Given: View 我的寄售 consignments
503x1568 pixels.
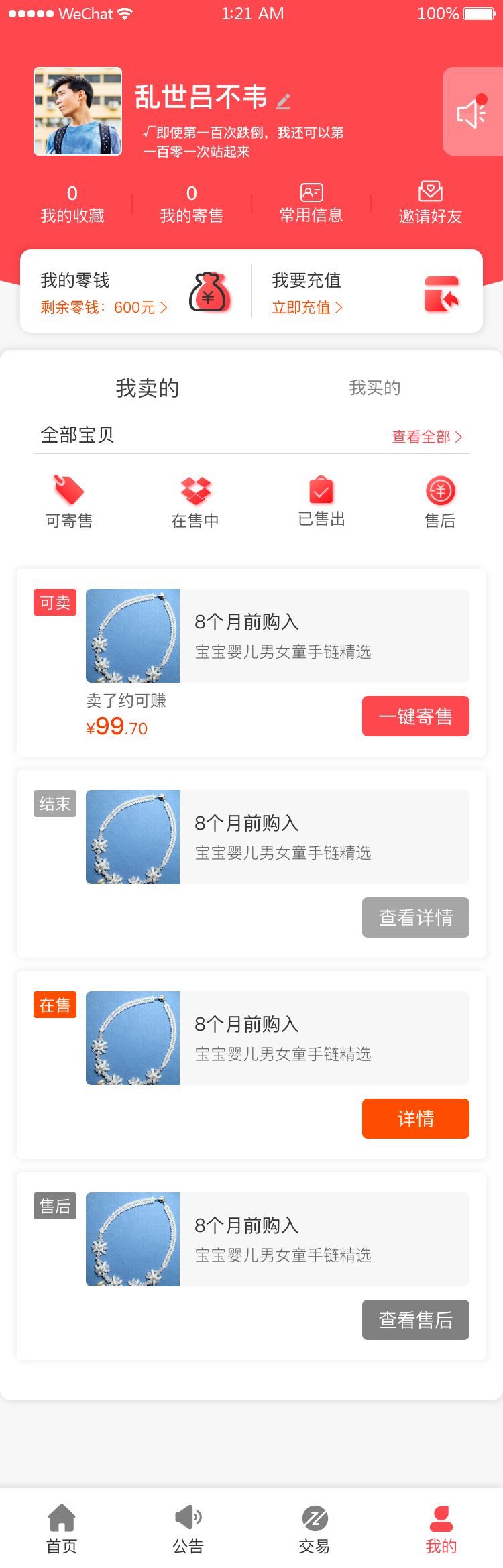Looking at the screenshot, I should pyautogui.click(x=192, y=205).
